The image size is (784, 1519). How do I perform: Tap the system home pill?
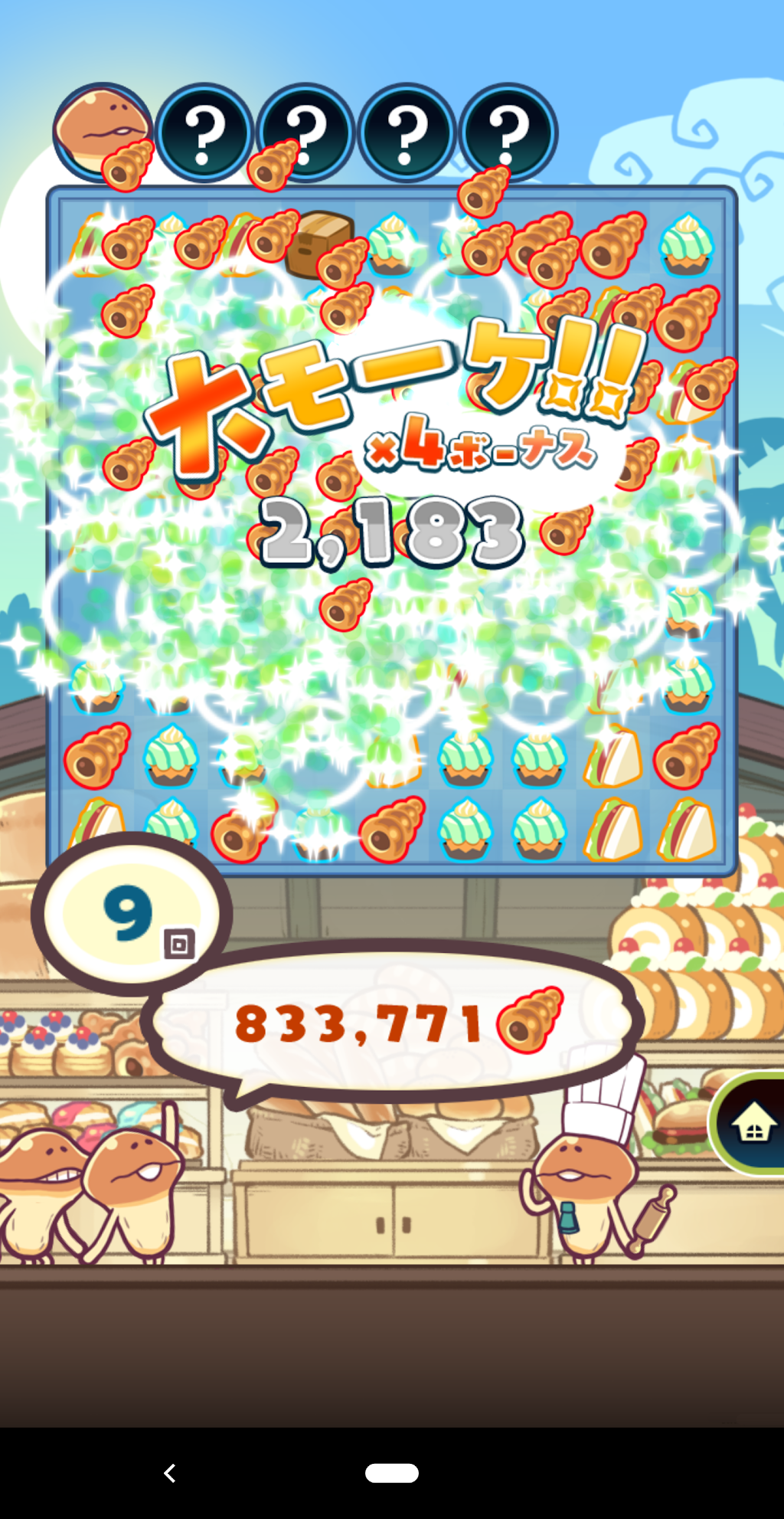pyautogui.click(x=392, y=1472)
